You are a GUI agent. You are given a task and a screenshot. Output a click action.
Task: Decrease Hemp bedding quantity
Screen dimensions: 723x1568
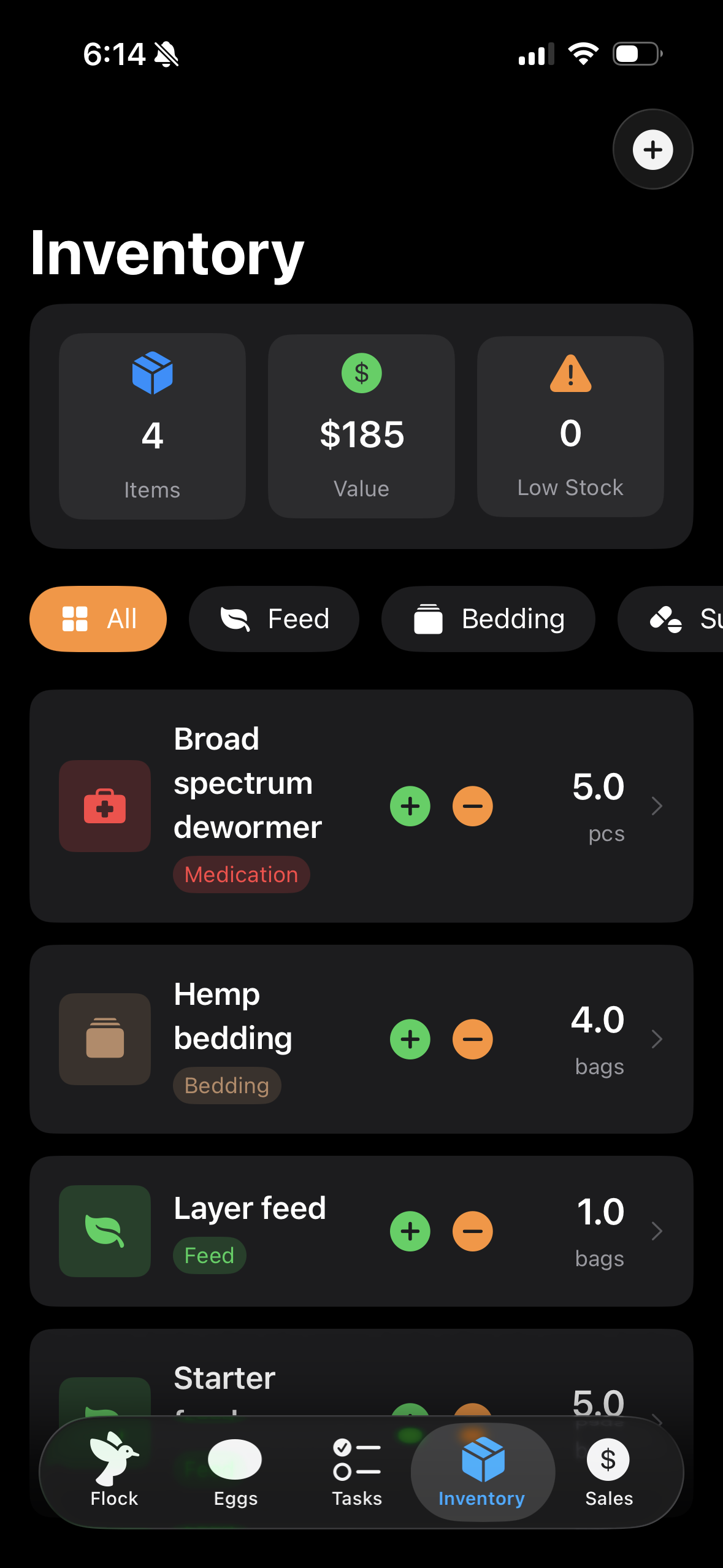[x=472, y=1039]
